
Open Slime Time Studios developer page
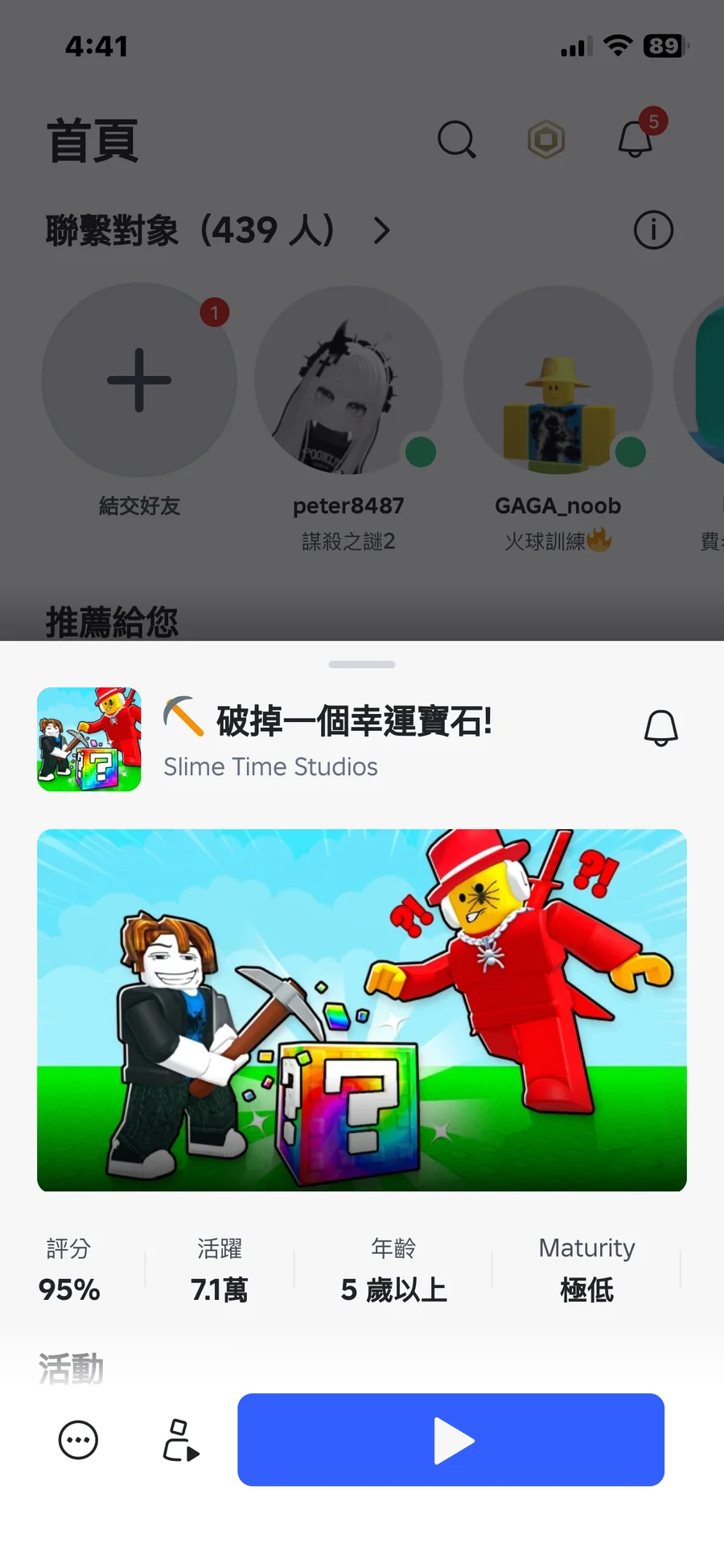271,766
